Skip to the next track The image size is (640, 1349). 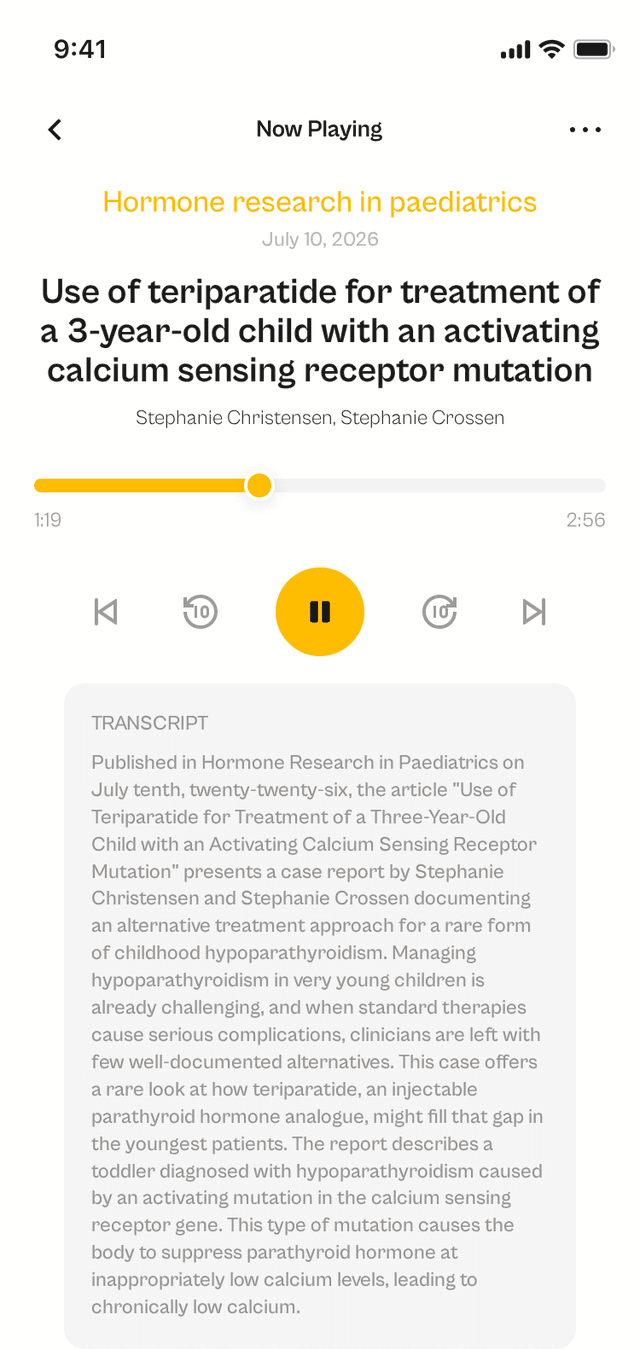(x=534, y=612)
